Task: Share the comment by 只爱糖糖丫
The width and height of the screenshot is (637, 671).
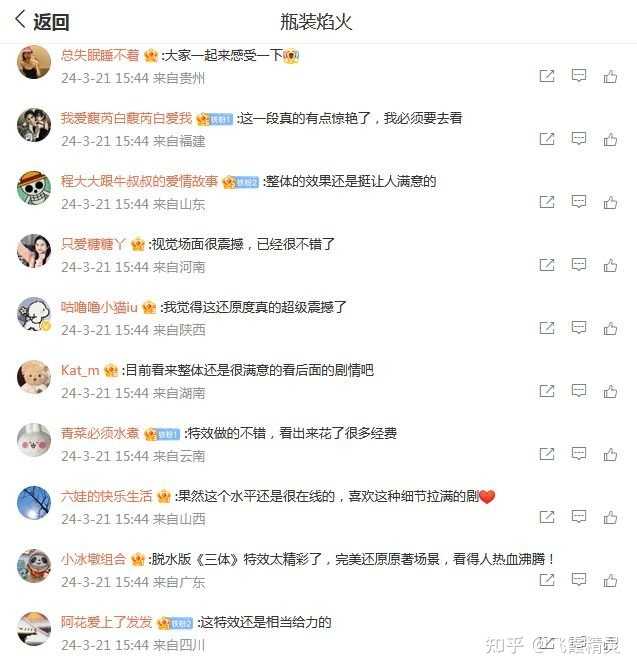Action: (547, 265)
